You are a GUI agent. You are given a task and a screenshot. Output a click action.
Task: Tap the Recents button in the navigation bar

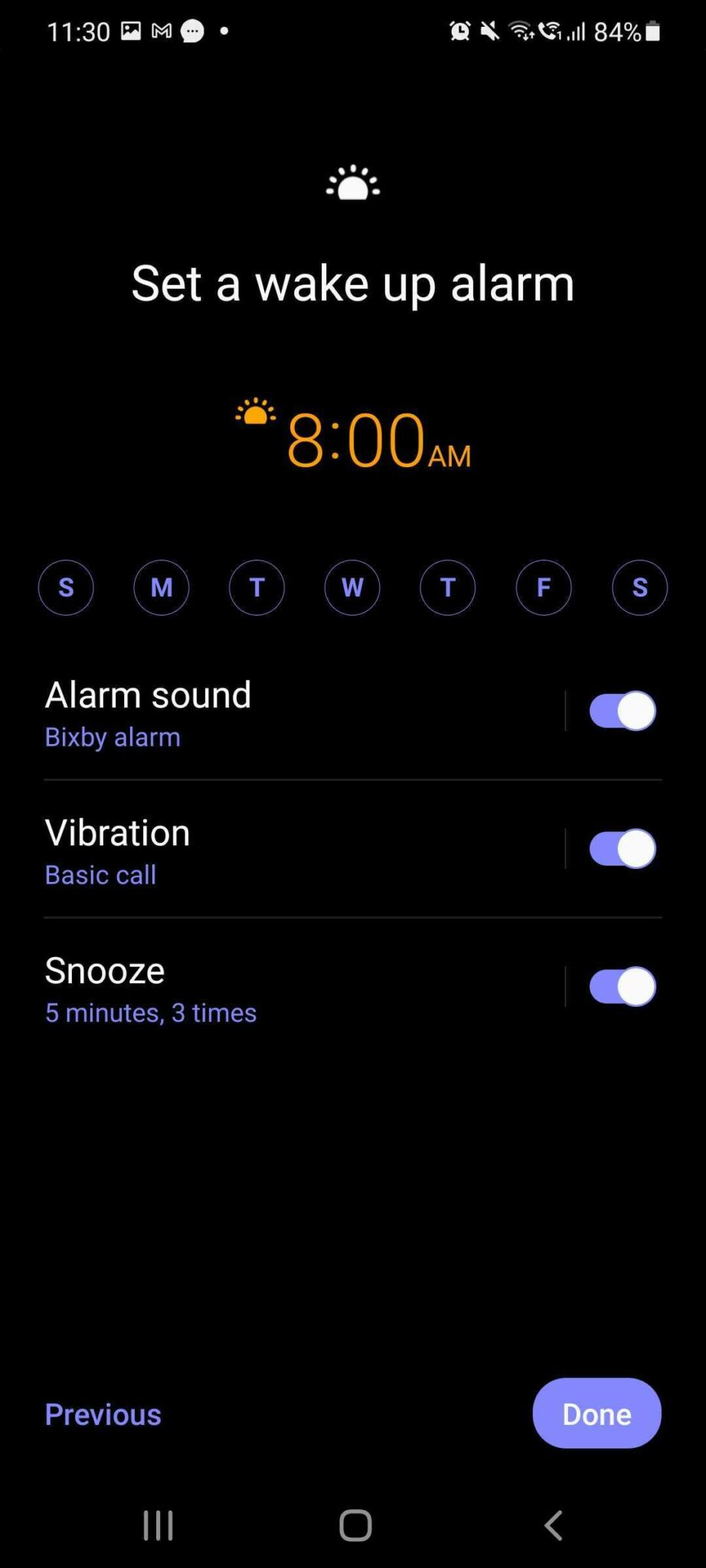[x=158, y=1525]
